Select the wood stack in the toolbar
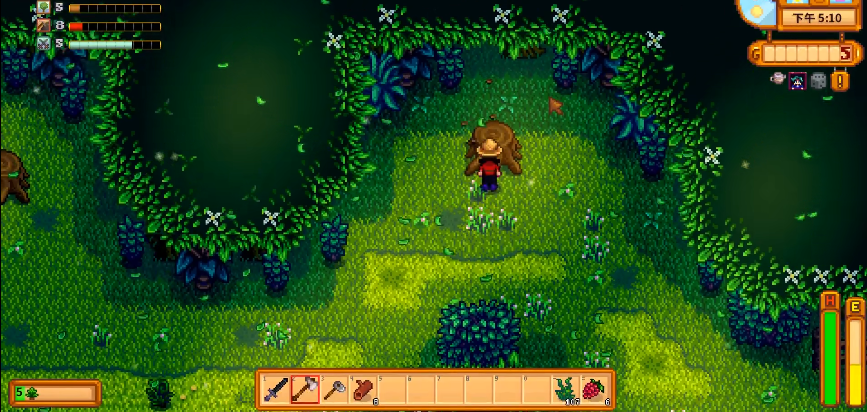The image size is (867, 412). pyautogui.click(x=363, y=389)
